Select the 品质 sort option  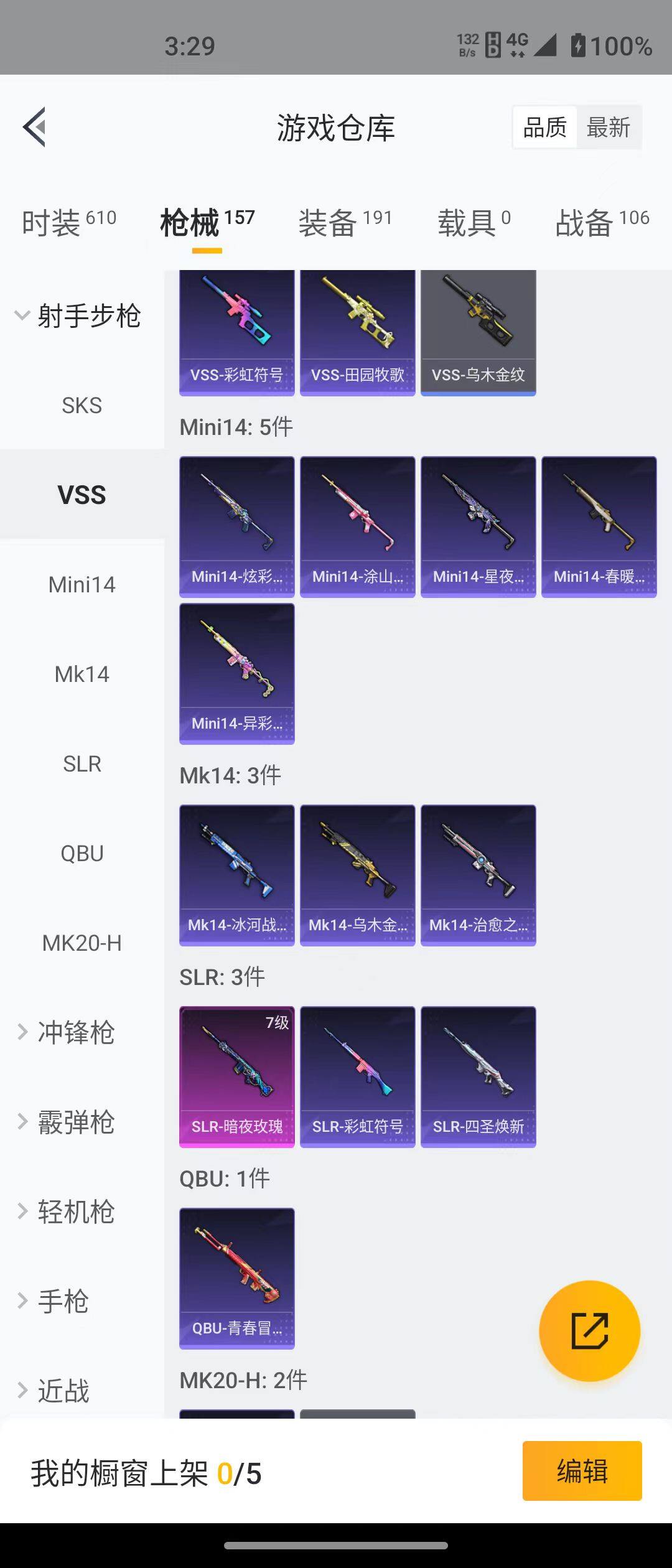coord(545,127)
